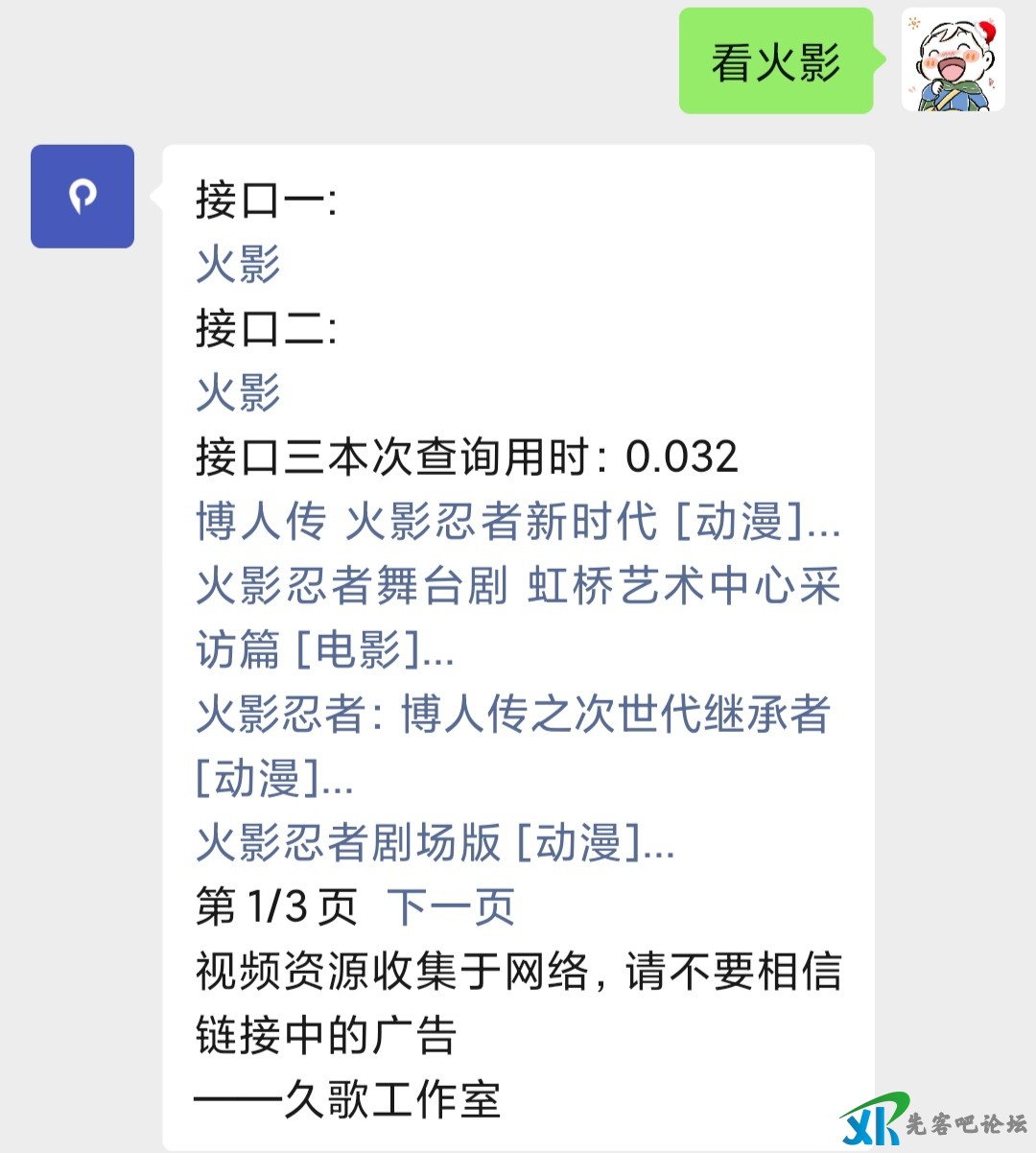Viewport: 1036px width, 1153px height.
Task: Click the bot's reply message bubble
Action: point(518,643)
